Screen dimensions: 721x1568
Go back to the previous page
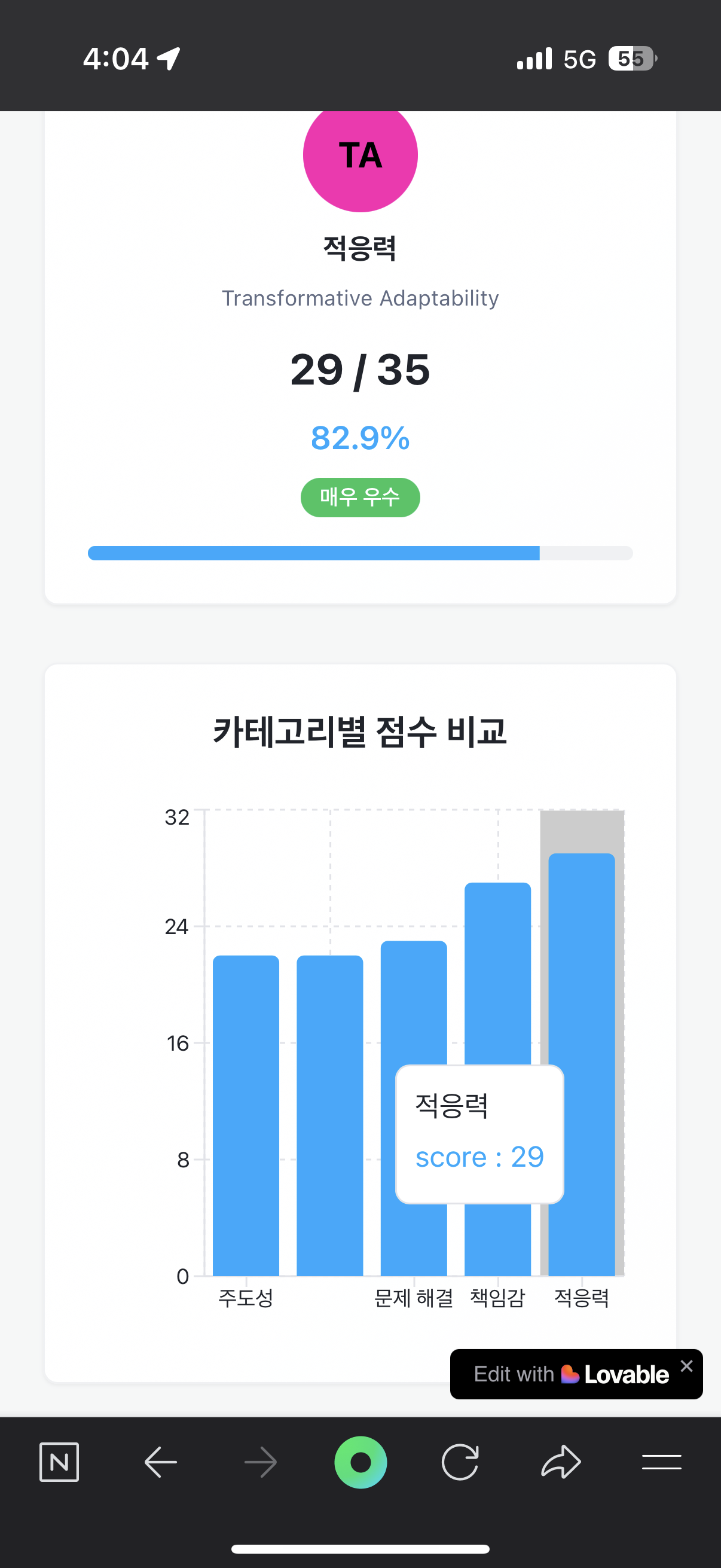click(161, 1462)
